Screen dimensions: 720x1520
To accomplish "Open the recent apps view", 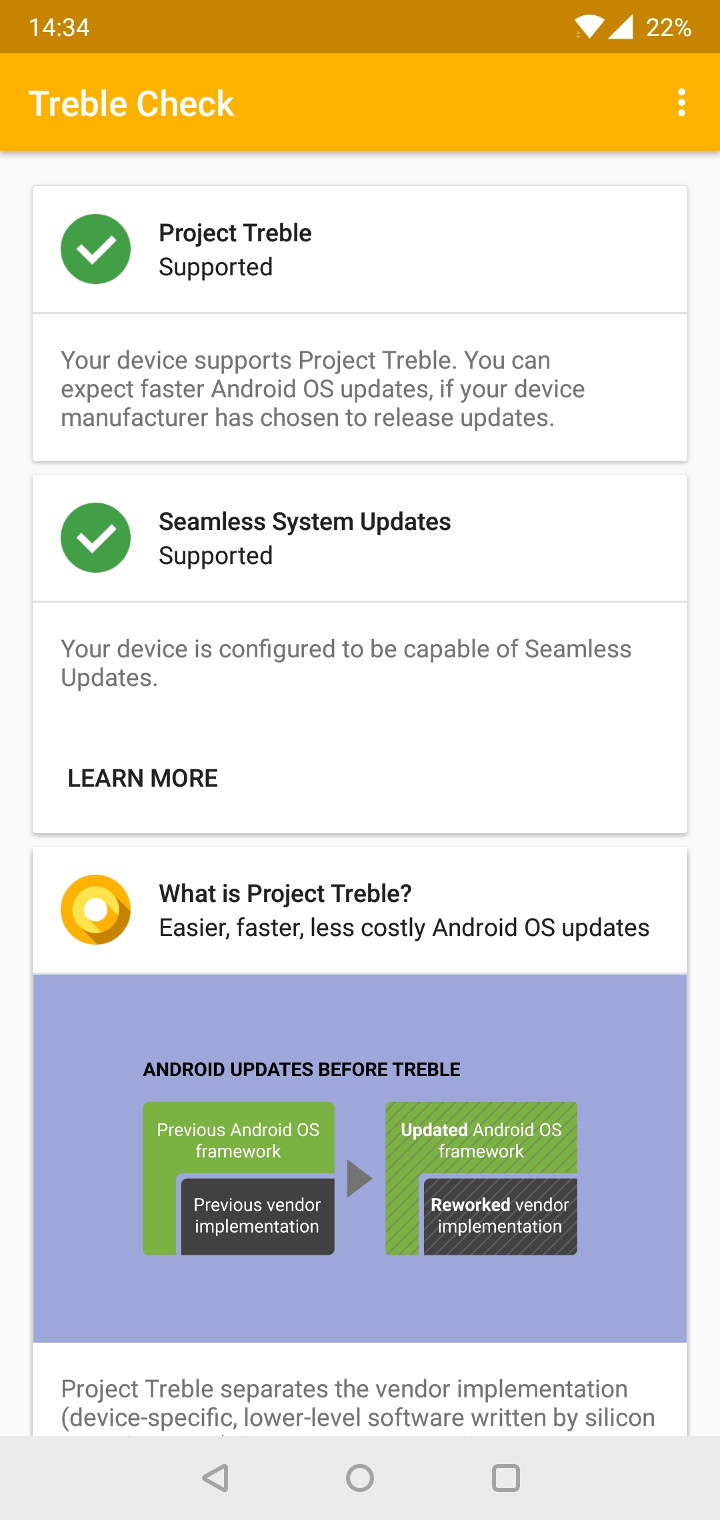I will [x=506, y=1478].
